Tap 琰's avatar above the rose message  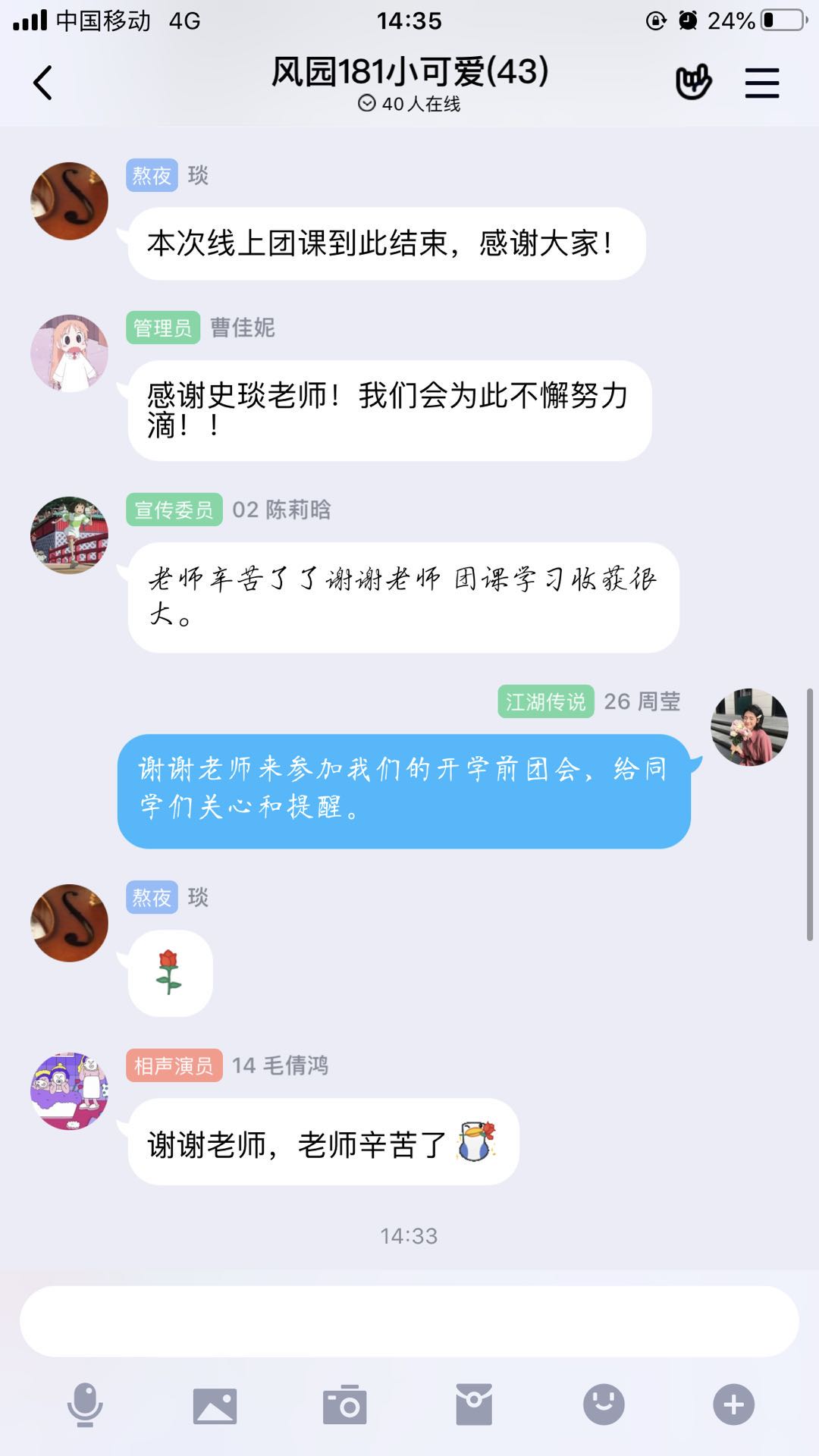(69, 923)
